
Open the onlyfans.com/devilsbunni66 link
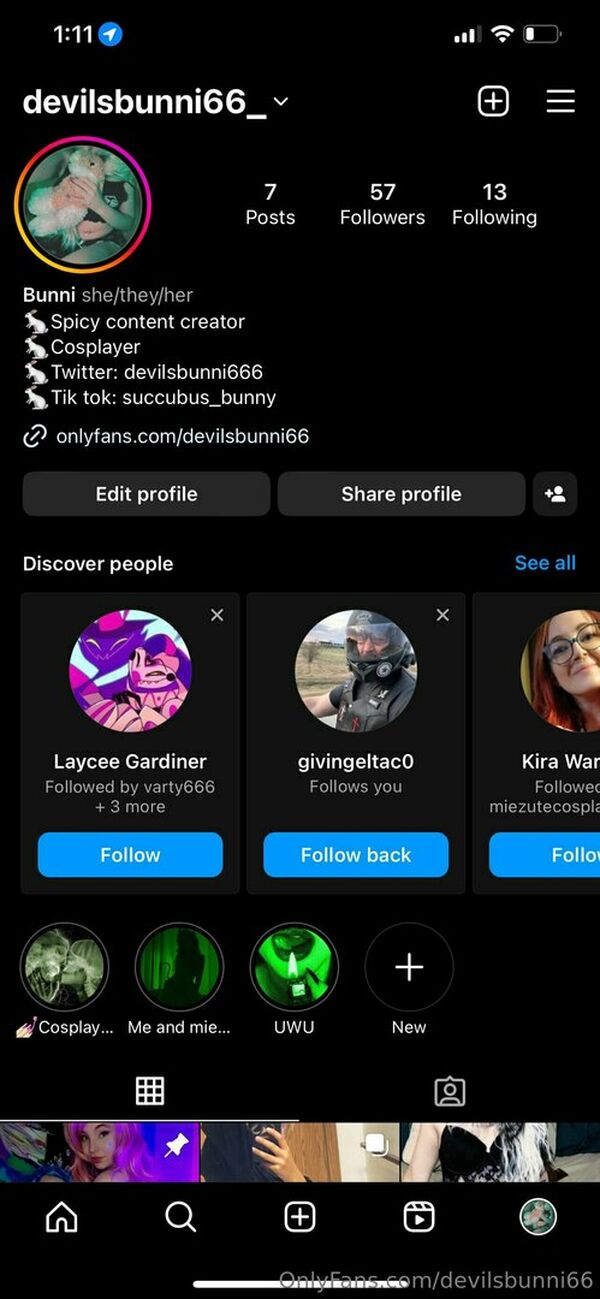(x=181, y=436)
